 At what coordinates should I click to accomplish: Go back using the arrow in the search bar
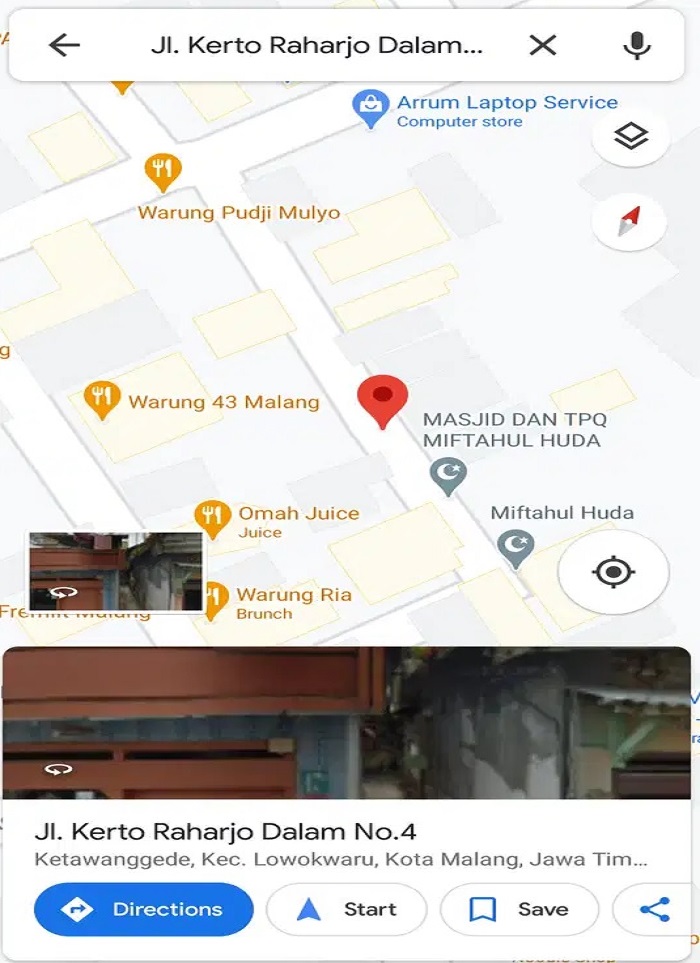pyautogui.click(x=64, y=45)
